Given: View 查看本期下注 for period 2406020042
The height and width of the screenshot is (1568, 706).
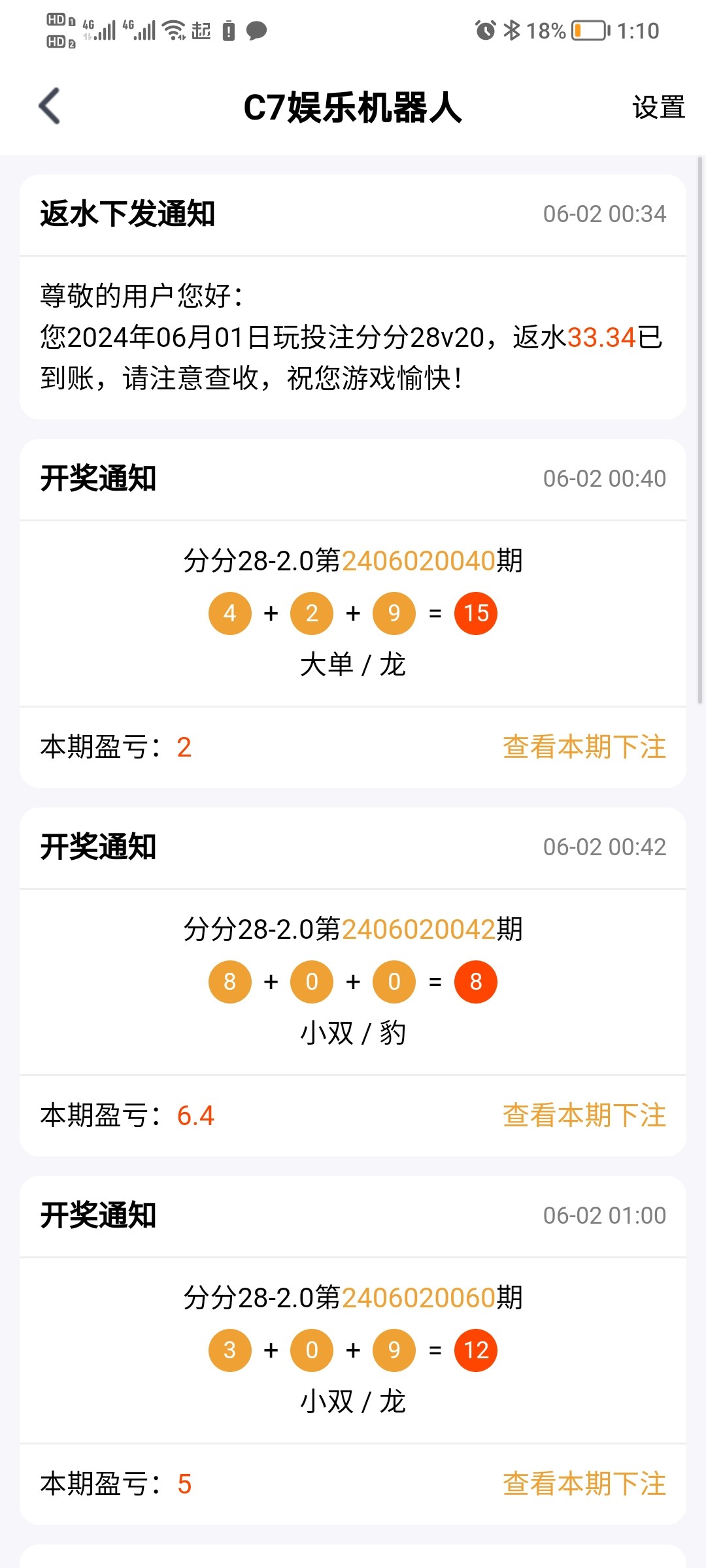Looking at the screenshot, I should tap(584, 1115).
